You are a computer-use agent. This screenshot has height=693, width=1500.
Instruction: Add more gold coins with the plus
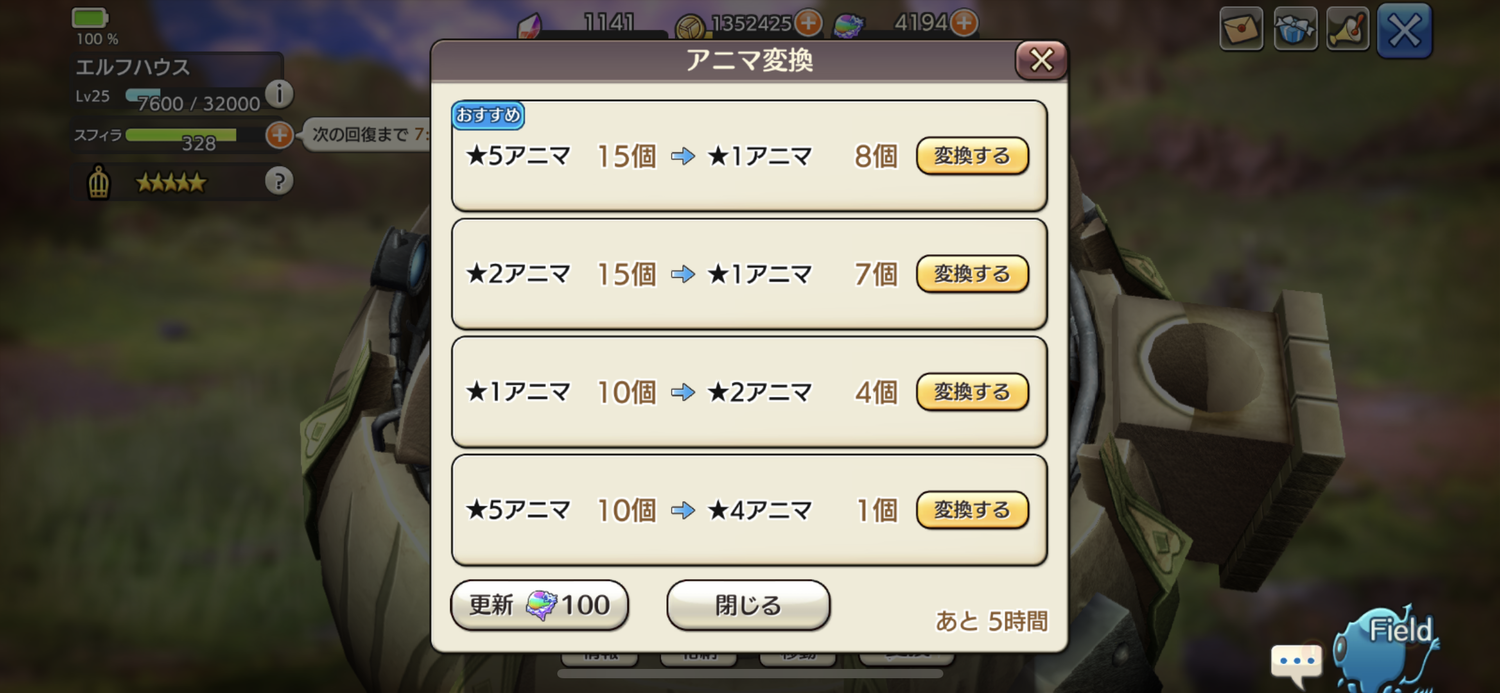[x=808, y=22]
